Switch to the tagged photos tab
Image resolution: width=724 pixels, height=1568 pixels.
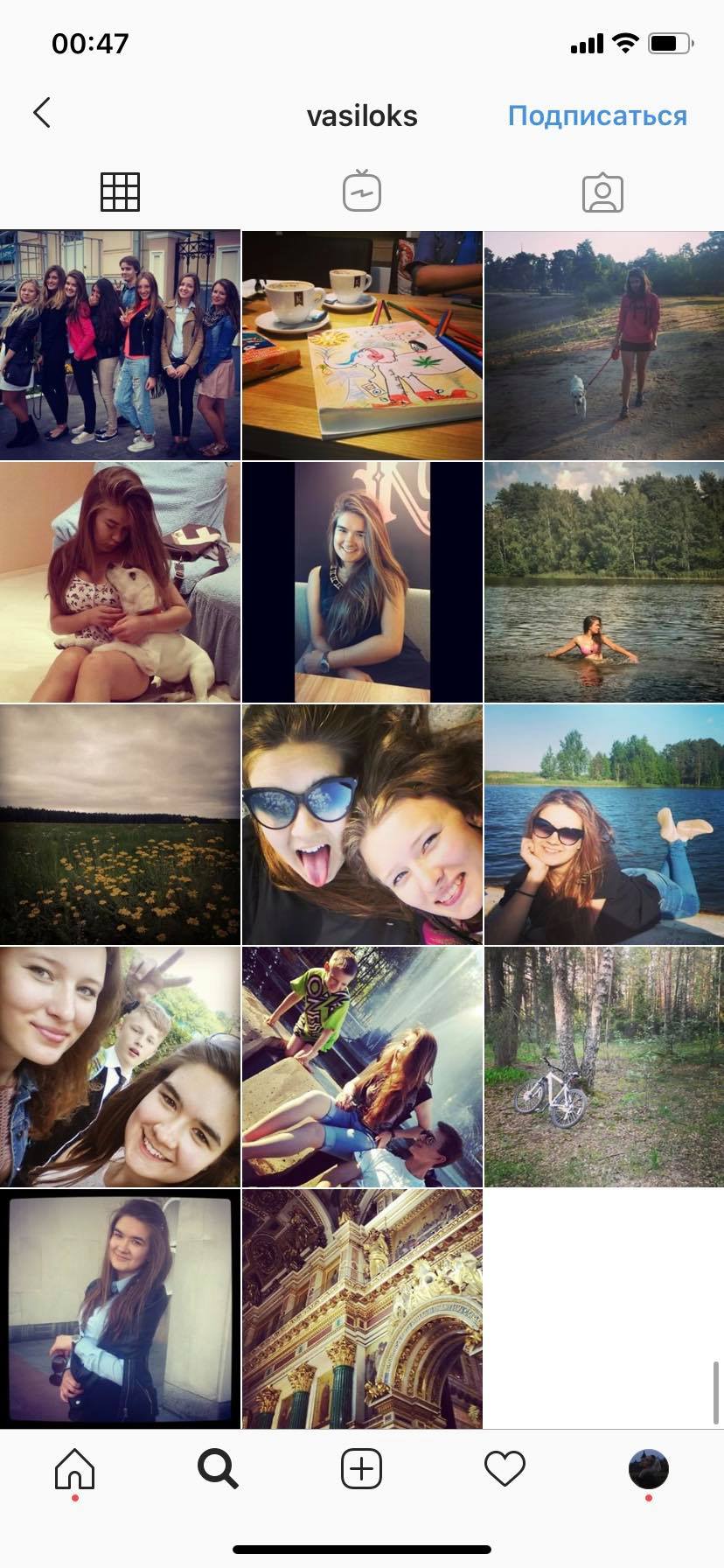[x=602, y=192]
